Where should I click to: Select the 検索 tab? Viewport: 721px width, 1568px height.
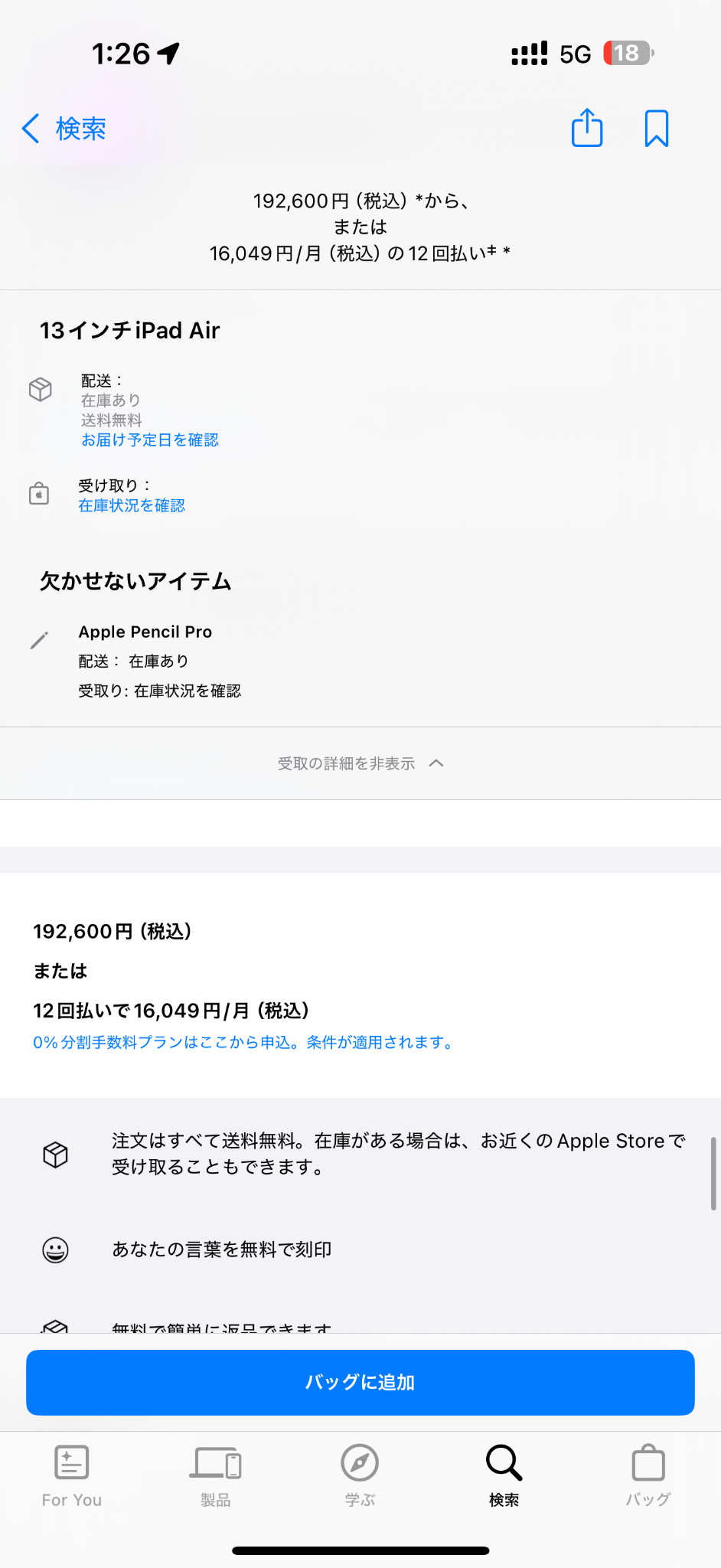[504, 1476]
